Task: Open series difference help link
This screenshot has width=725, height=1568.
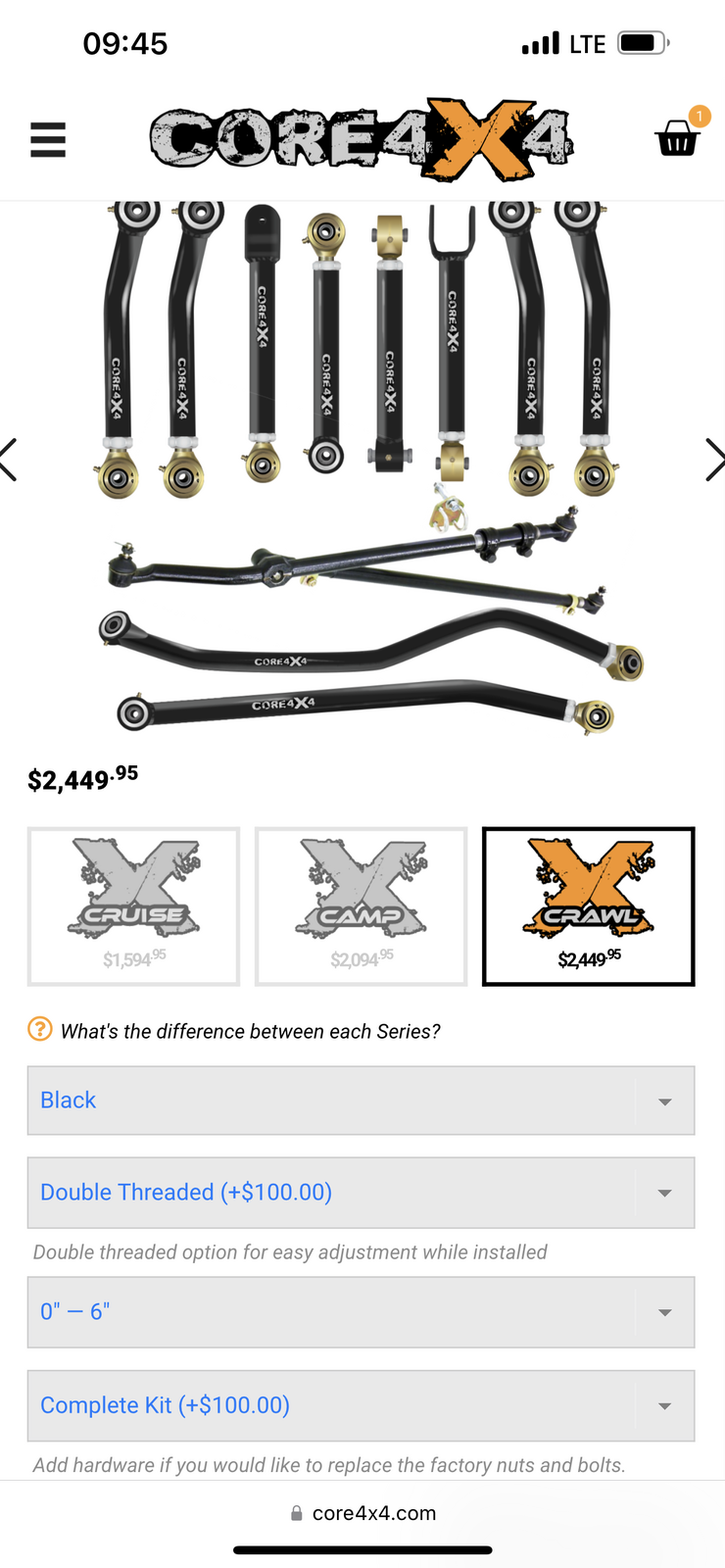Action: (250, 1031)
